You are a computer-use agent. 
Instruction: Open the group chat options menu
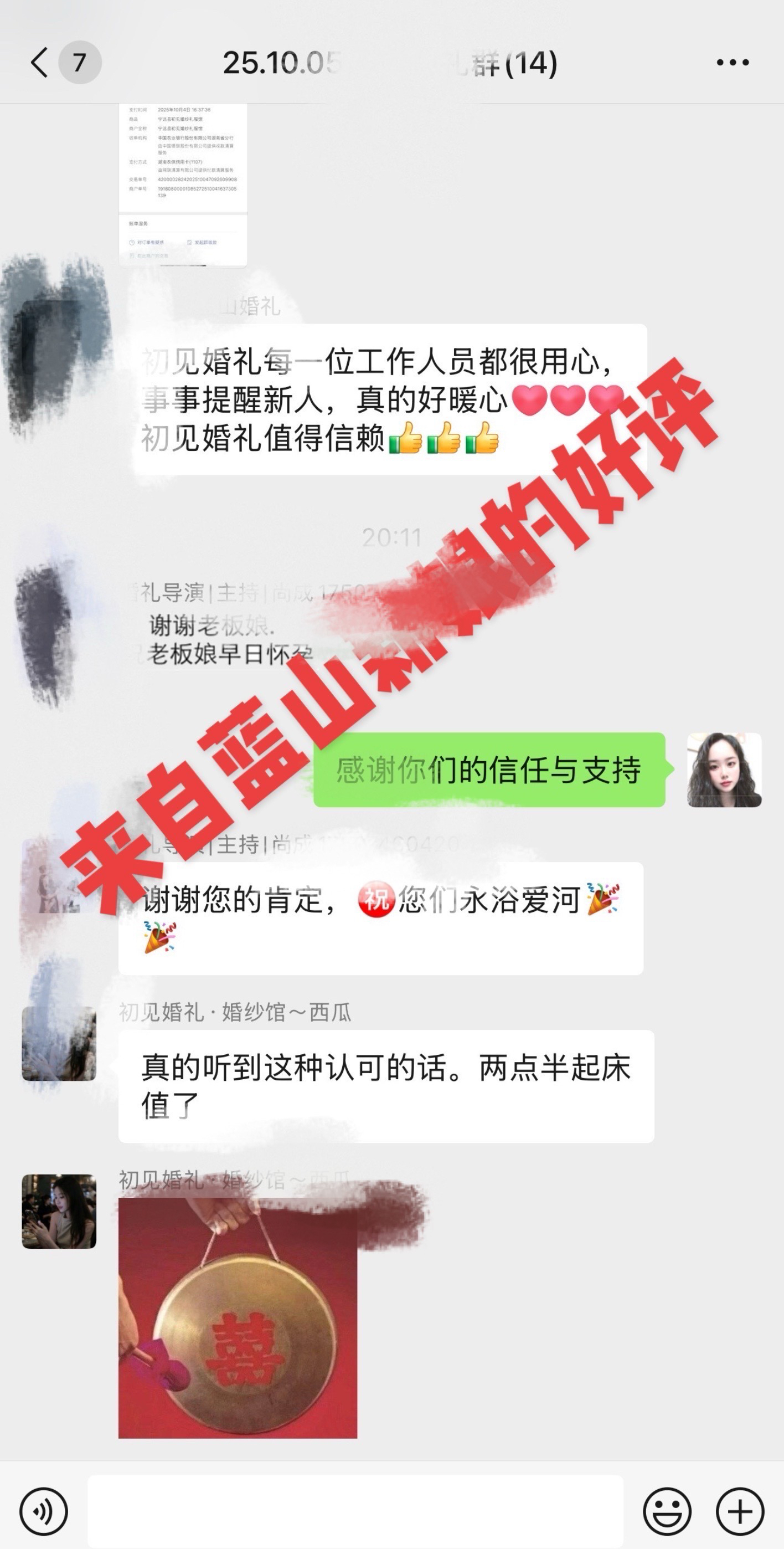(733, 63)
